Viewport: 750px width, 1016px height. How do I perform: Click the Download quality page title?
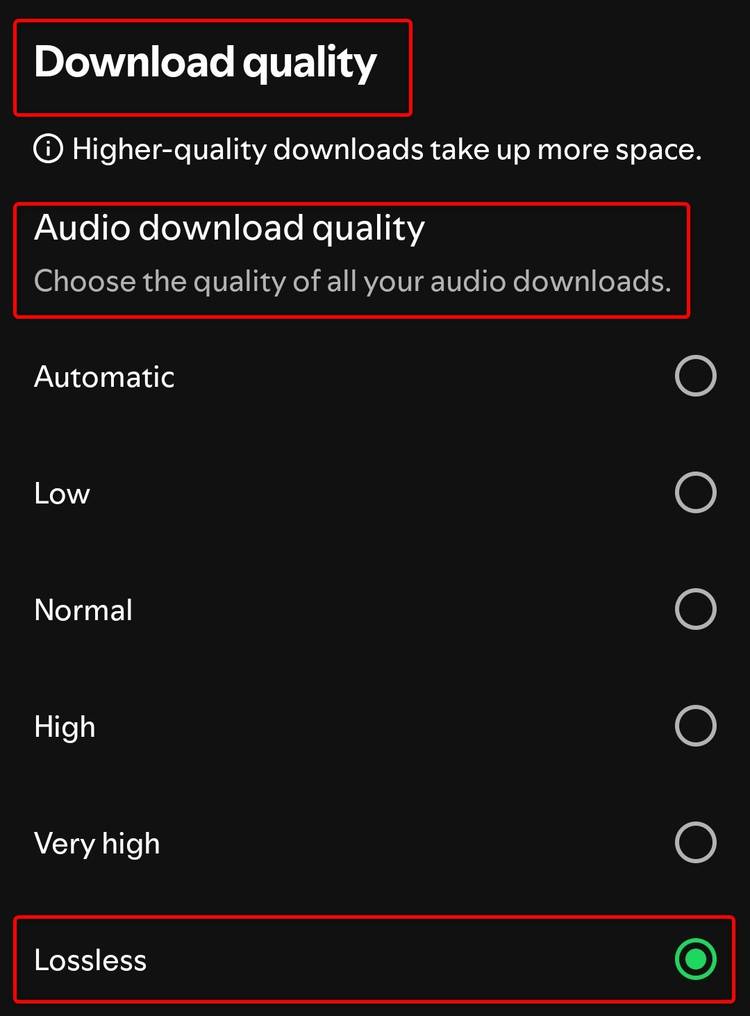205,62
